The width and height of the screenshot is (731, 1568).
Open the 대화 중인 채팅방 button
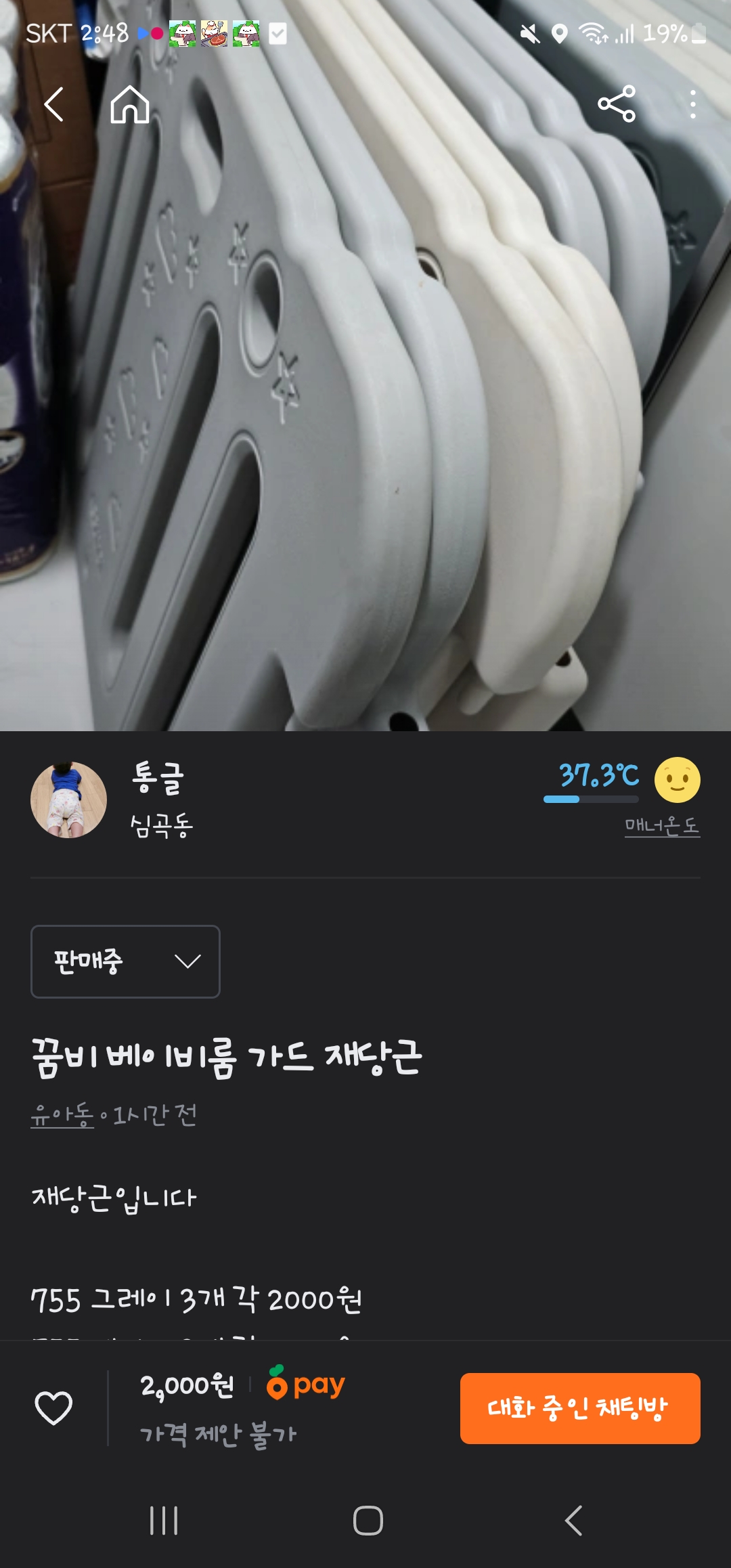click(x=580, y=1408)
